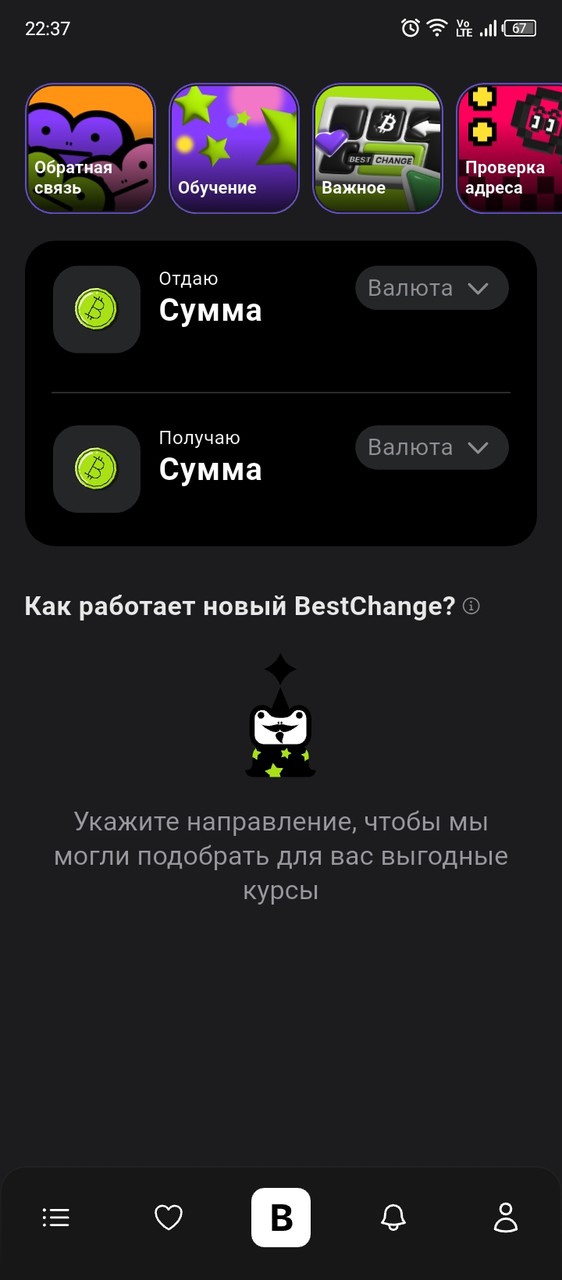The width and height of the screenshot is (562, 1280).
Task: Enter the Отдаю Сумма amount field
Action: 210,310
